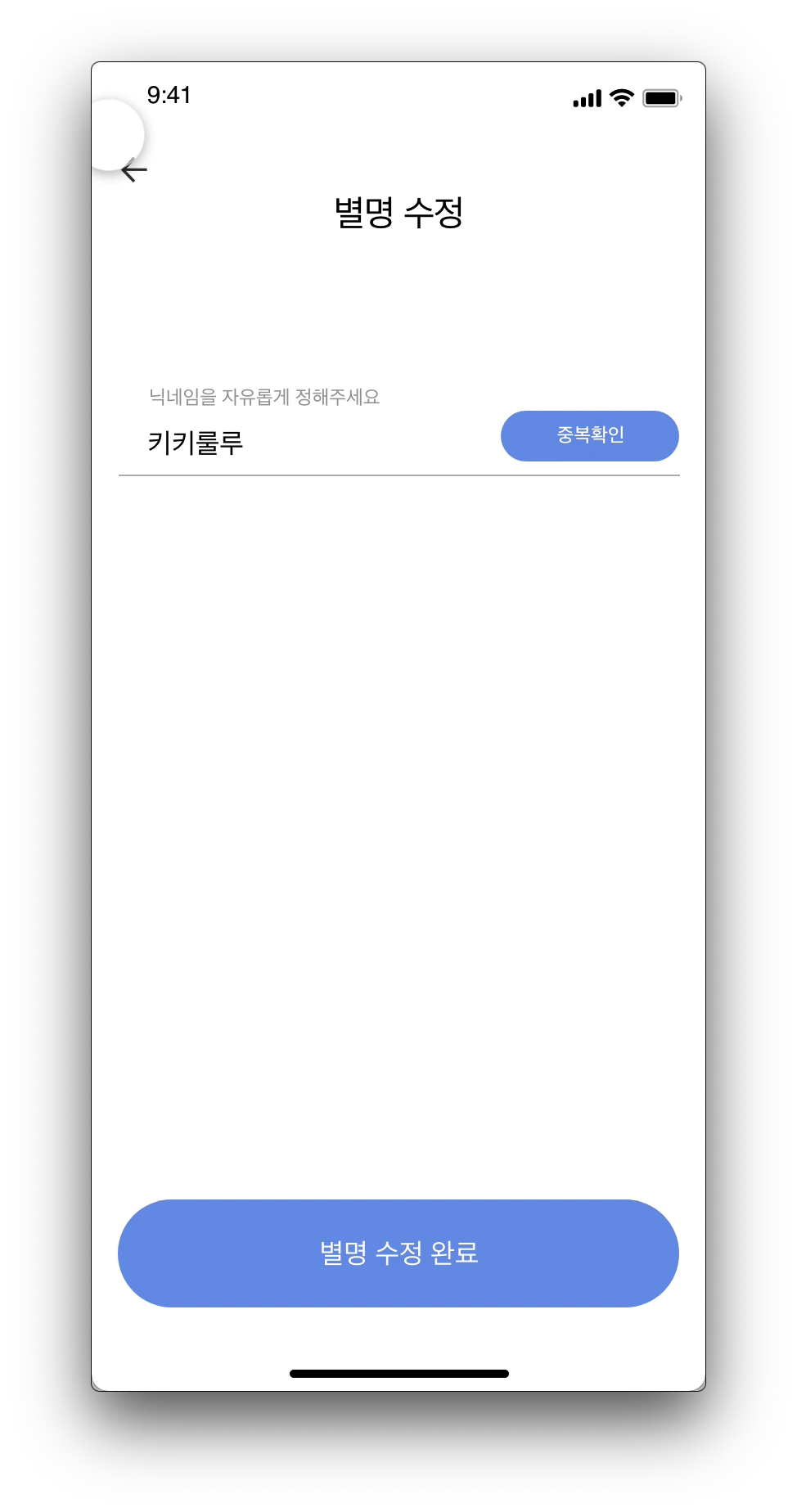Go back using the arrow icon
The width and height of the screenshot is (797, 1512).
pyautogui.click(x=134, y=170)
